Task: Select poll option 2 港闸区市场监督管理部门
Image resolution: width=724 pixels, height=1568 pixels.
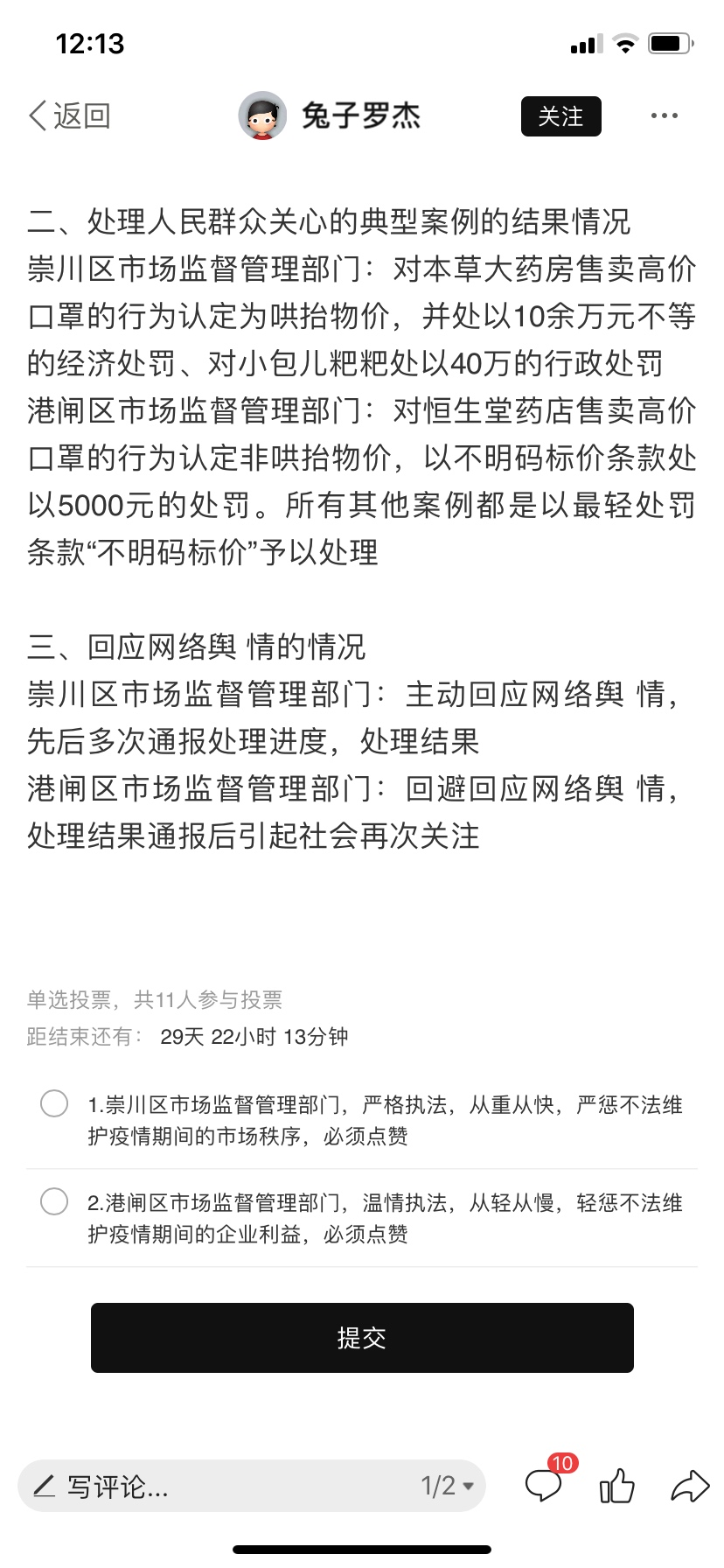Action: 54,1201
